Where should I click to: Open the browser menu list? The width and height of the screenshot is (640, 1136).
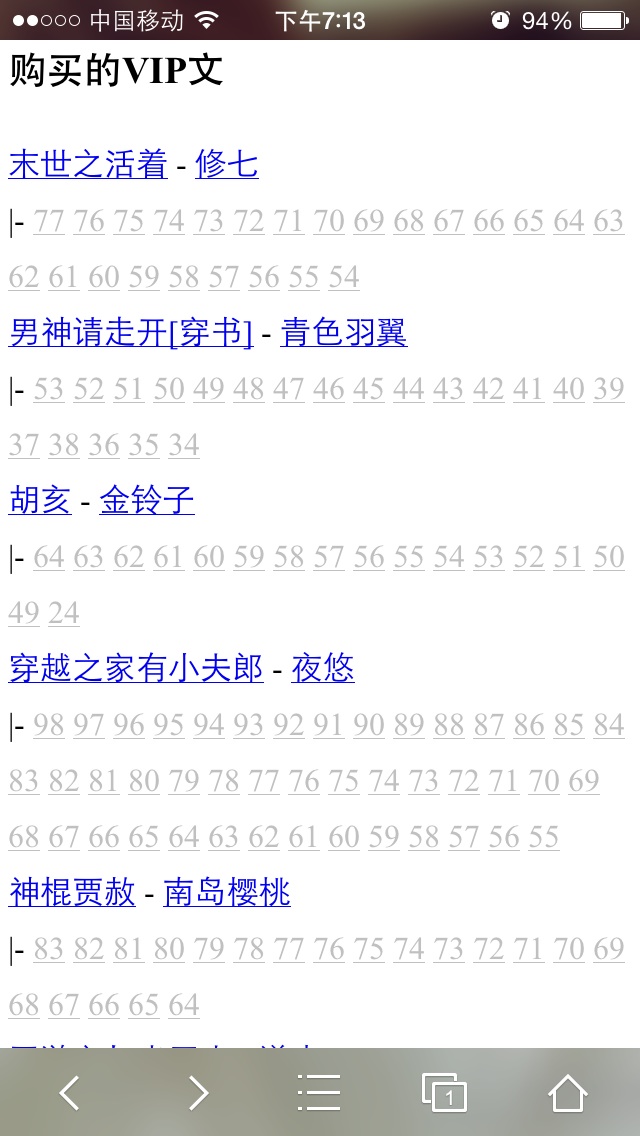[319, 1093]
